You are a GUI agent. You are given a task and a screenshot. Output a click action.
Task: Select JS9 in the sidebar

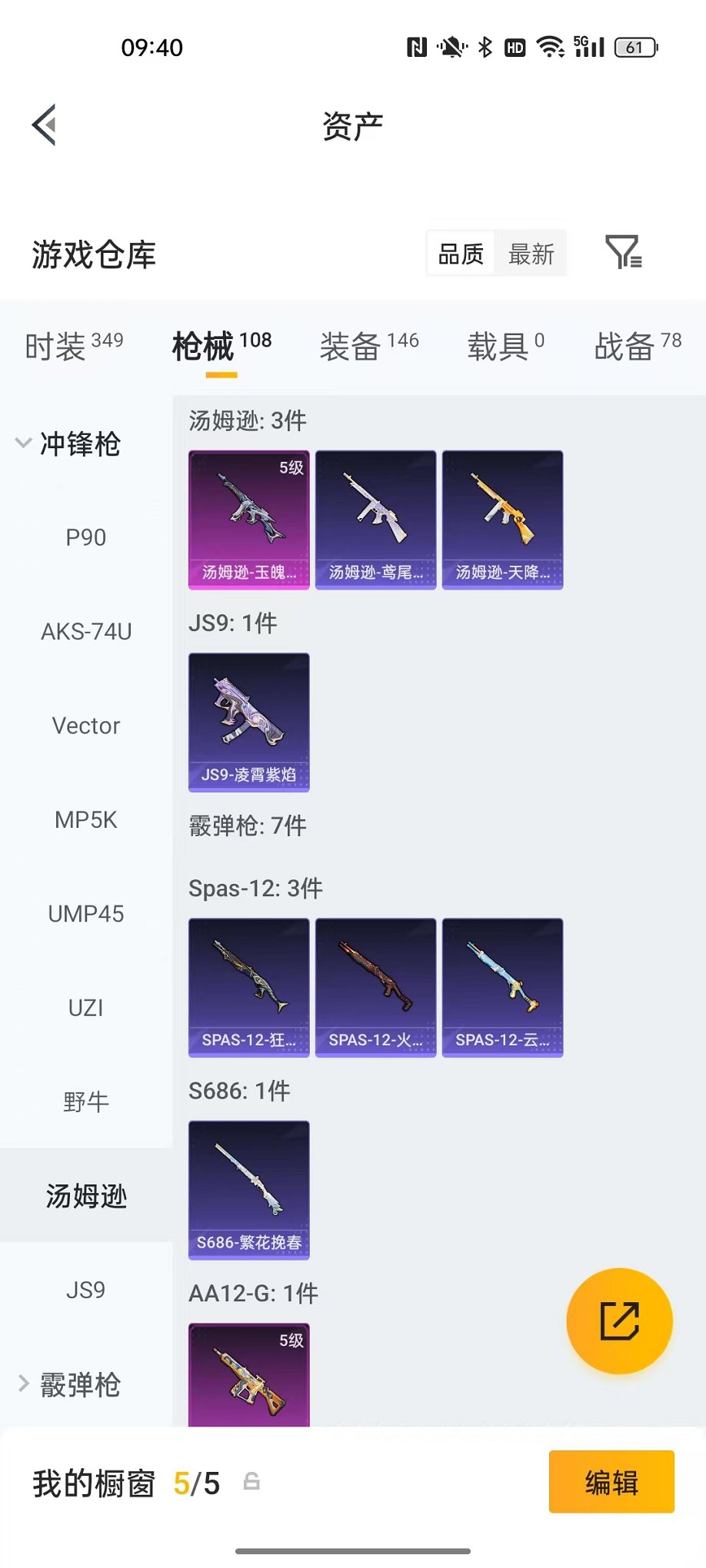pos(86,1290)
